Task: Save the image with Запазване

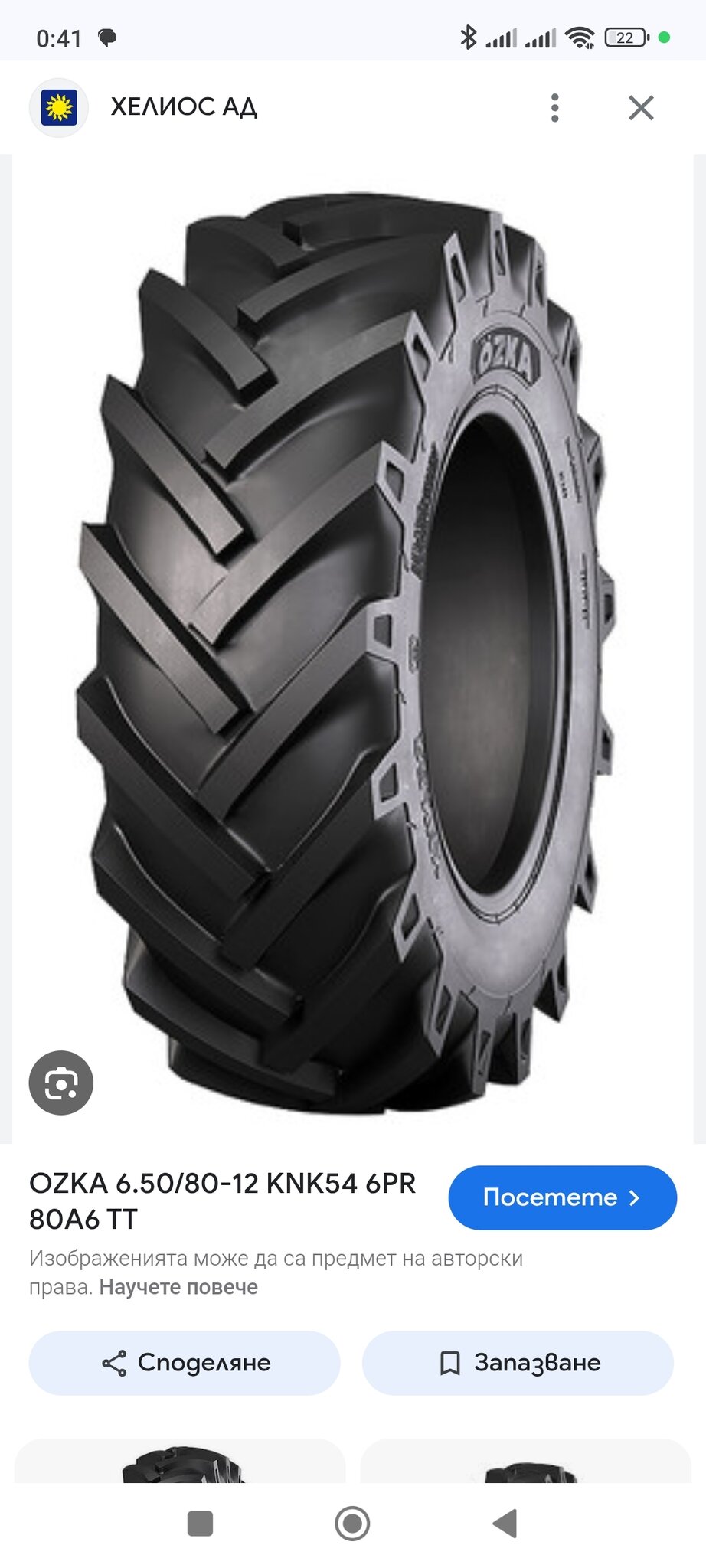Action: 518,1363
